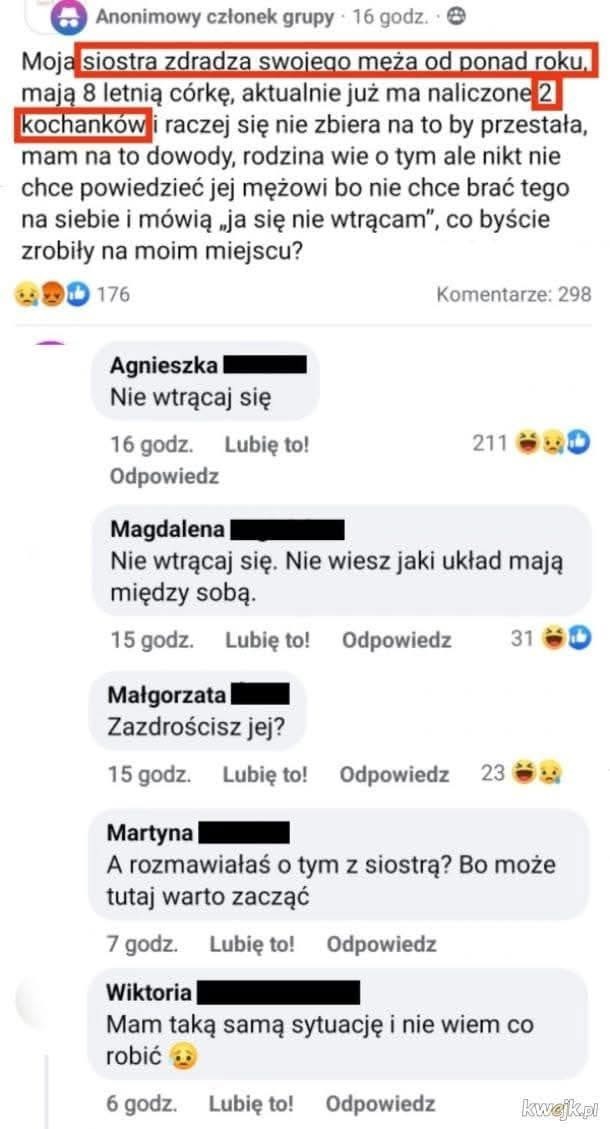
Task: Like Agnieszka's comment
Action: (x=266, y=444)
